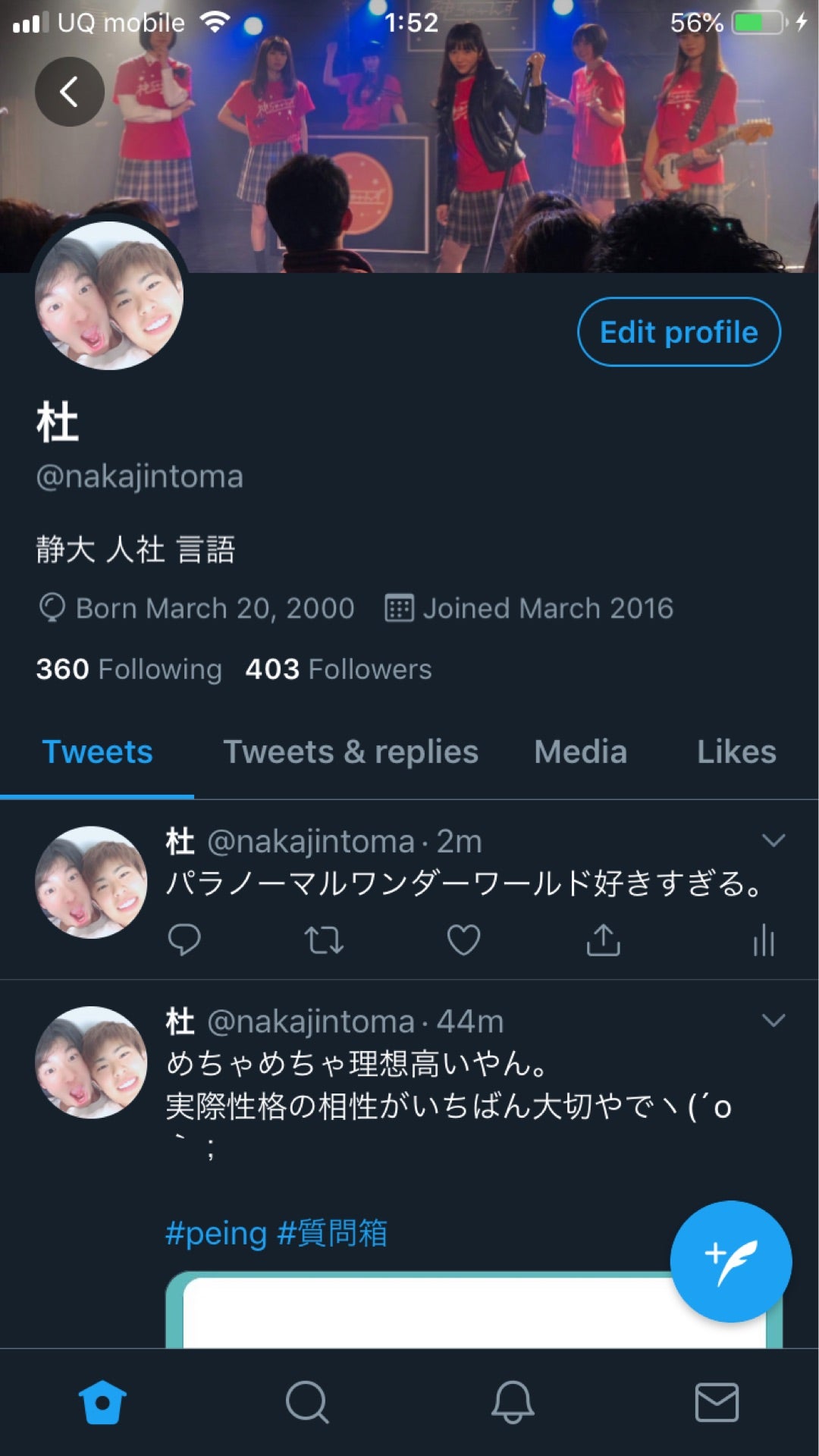Tap the Edit profile button
The image size is (819, 1456).
point(679,332)
